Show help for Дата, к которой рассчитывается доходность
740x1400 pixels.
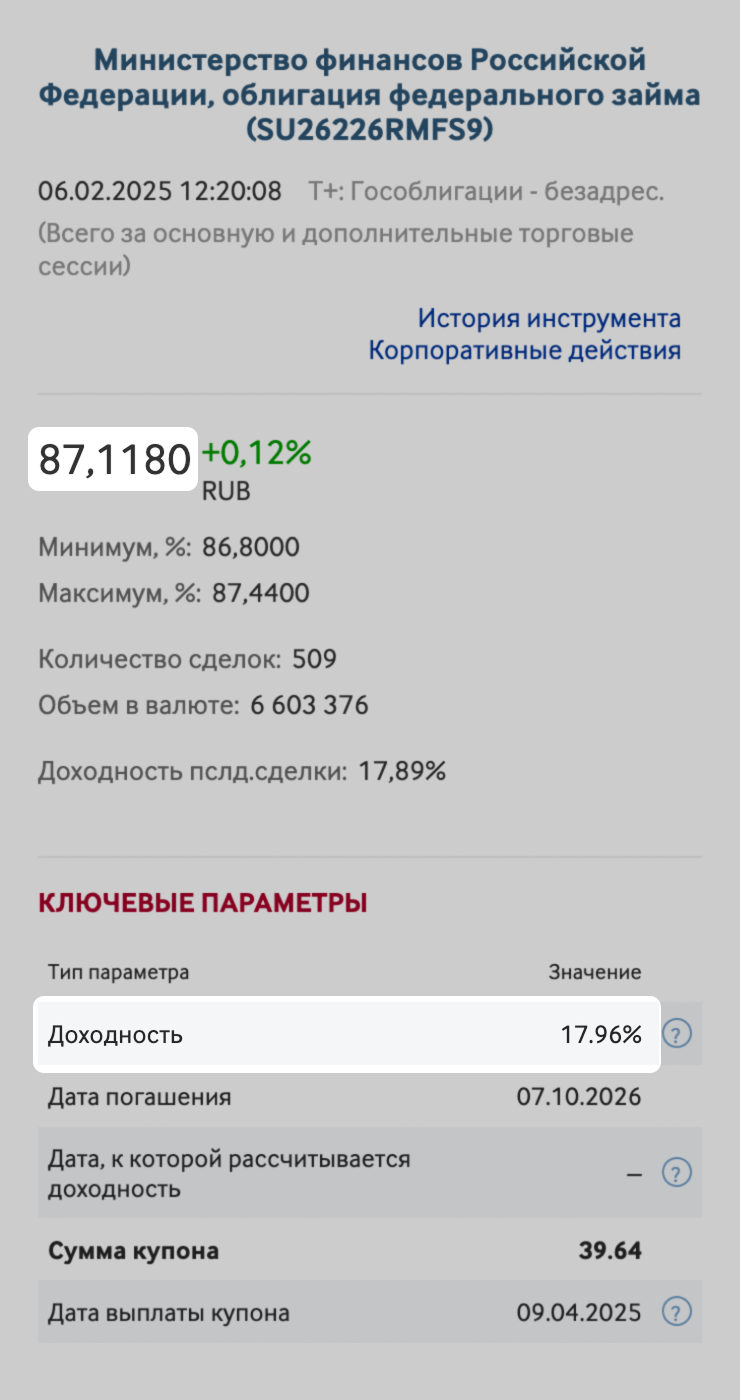678,1173
